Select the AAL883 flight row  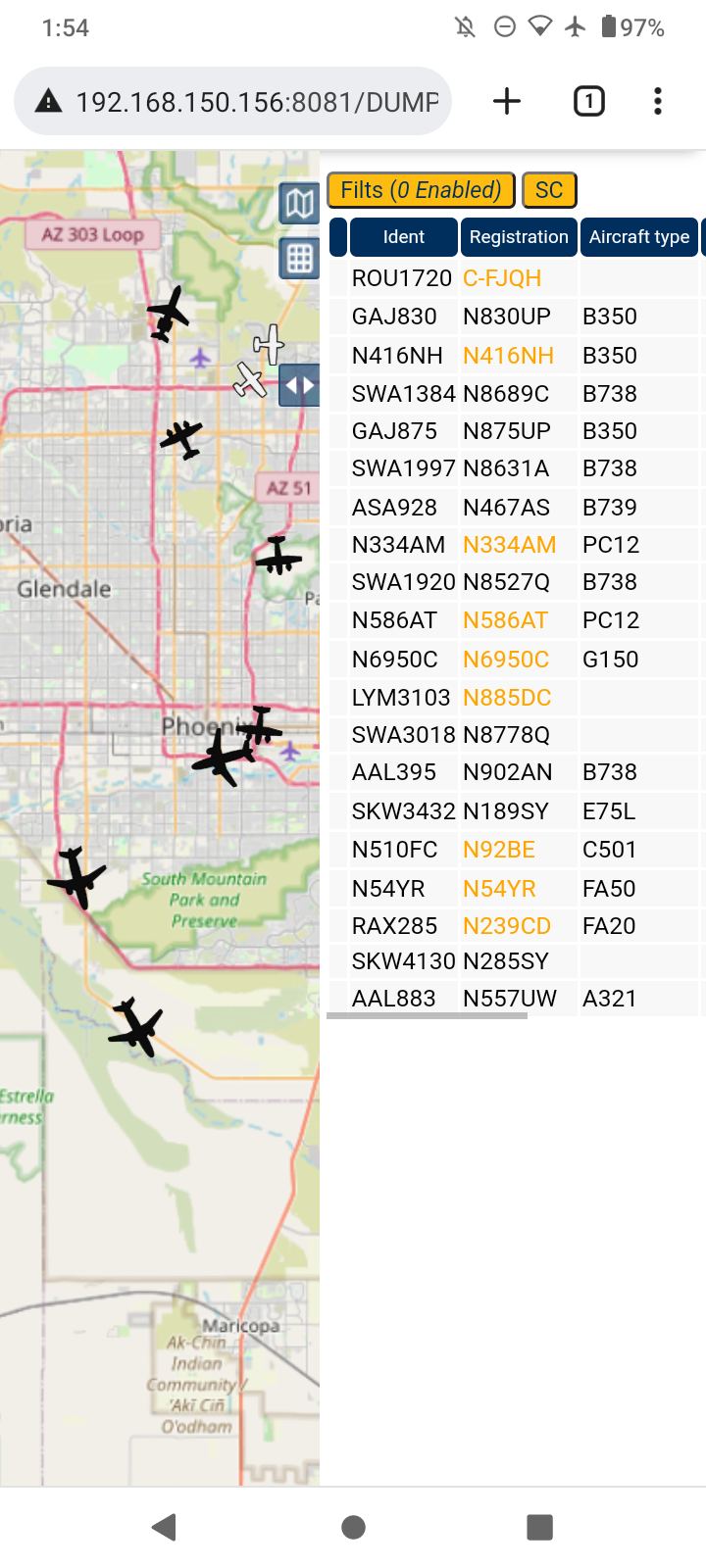point(514,999)
